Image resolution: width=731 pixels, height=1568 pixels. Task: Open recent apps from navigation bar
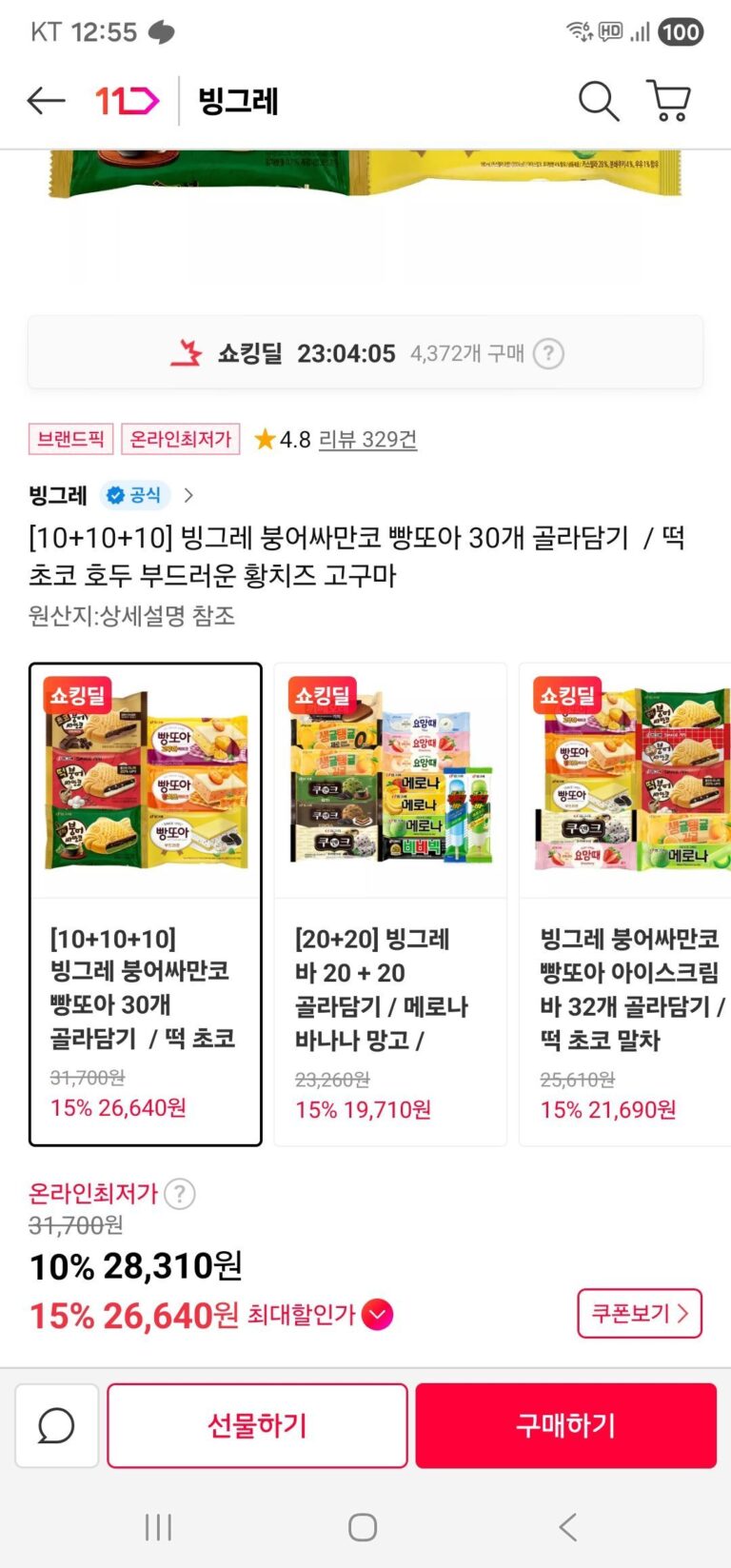pos(158,1527)
